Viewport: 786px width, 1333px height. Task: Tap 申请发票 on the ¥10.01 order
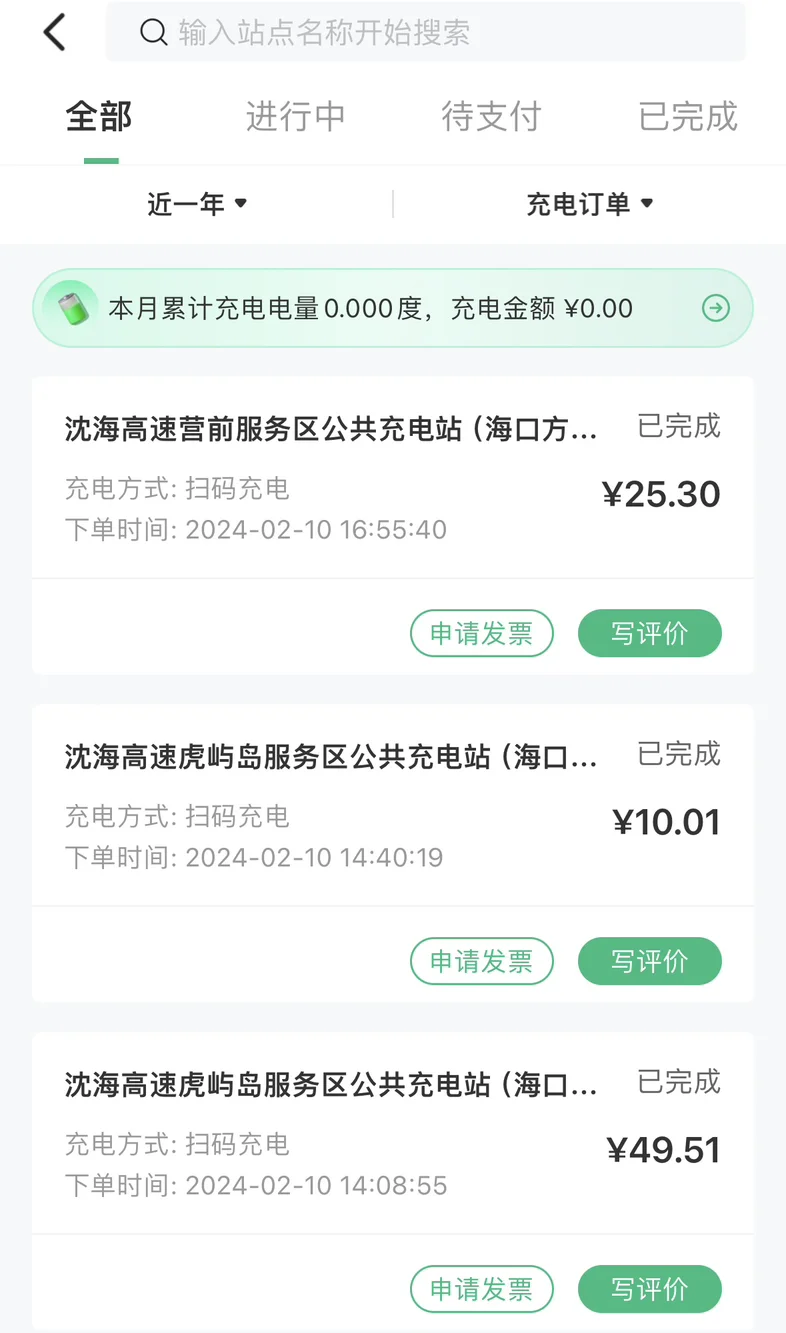[x=482, y=961]
